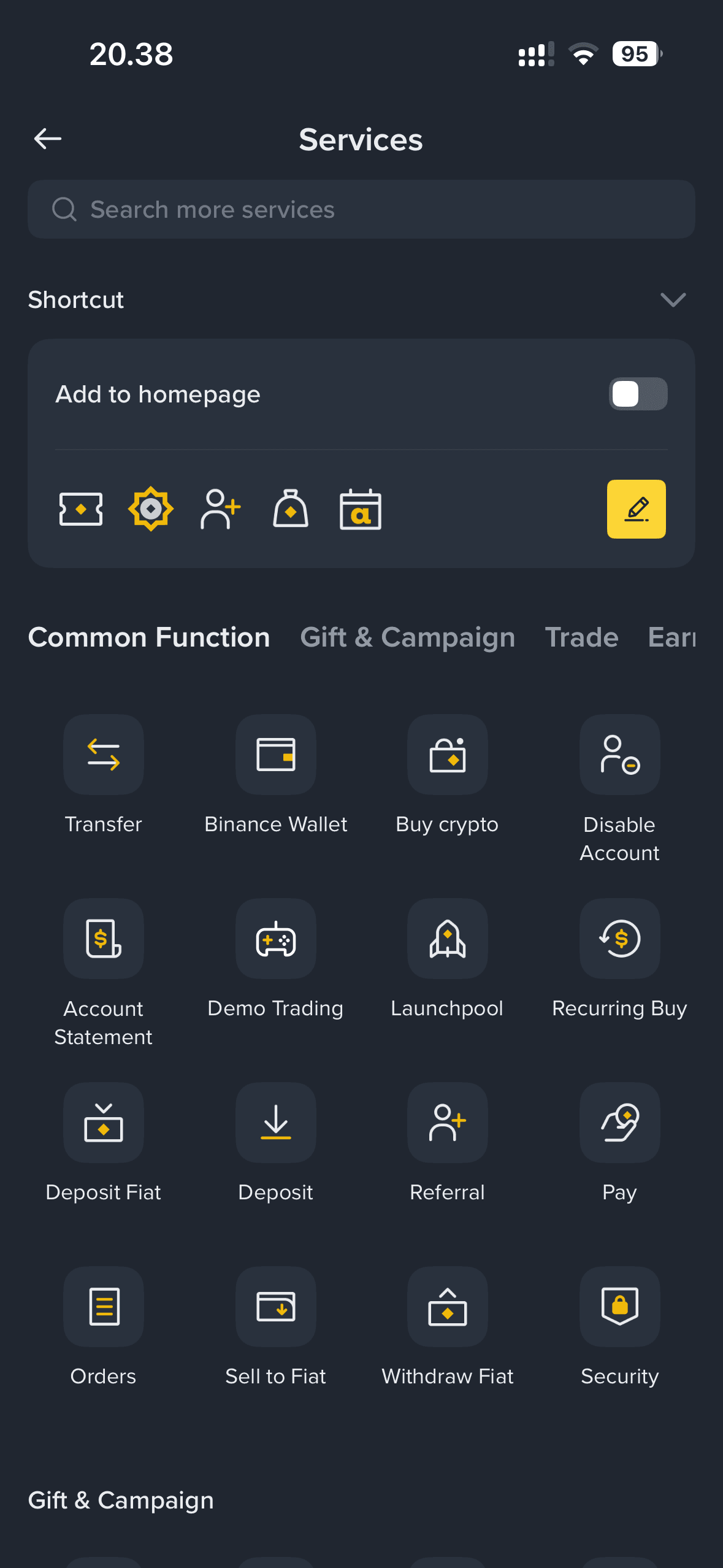The image size is (723, 1568).
Task: Open Security settings
Action: click(x=619, y=1307)
